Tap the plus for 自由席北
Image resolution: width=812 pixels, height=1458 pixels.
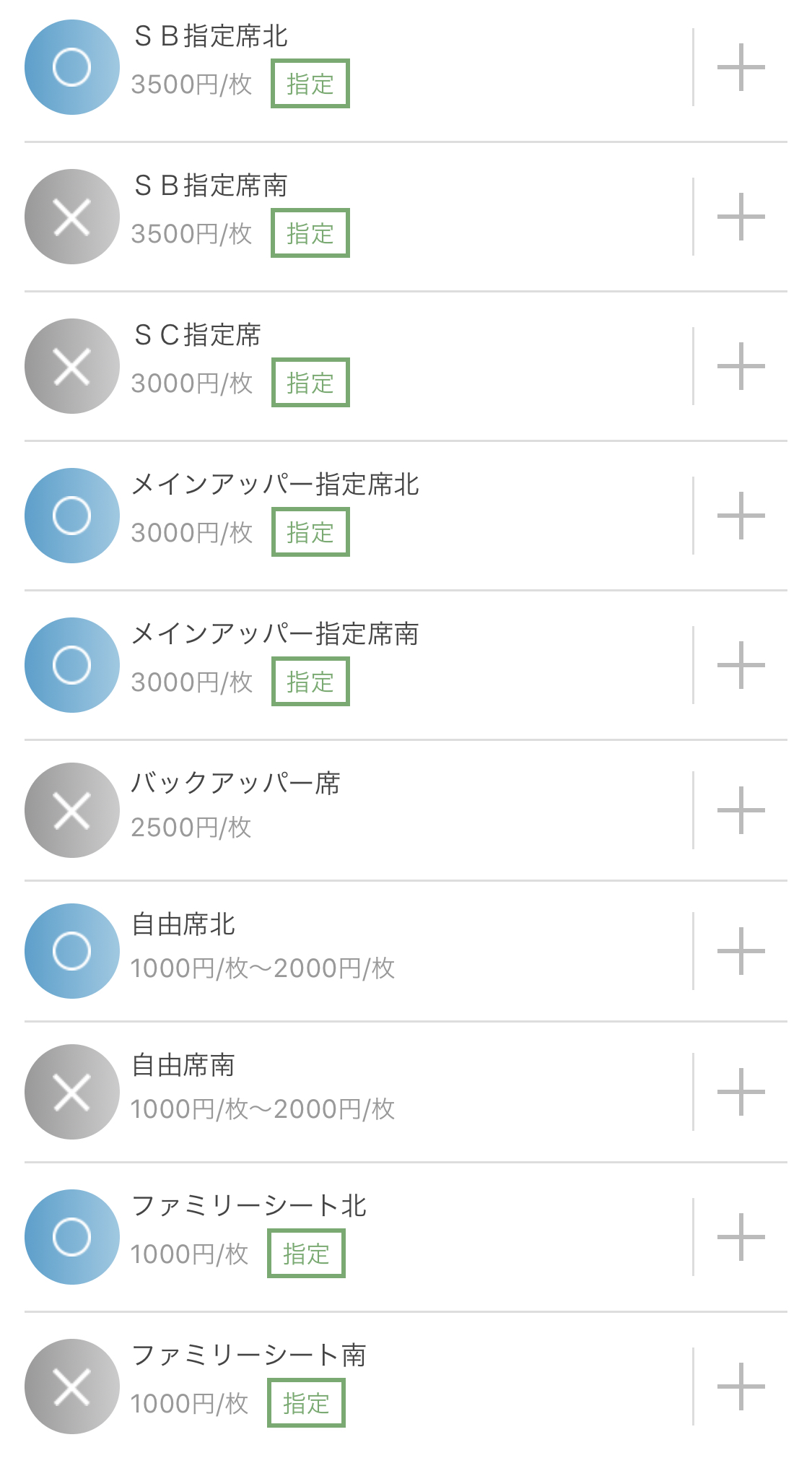[741, 951]
